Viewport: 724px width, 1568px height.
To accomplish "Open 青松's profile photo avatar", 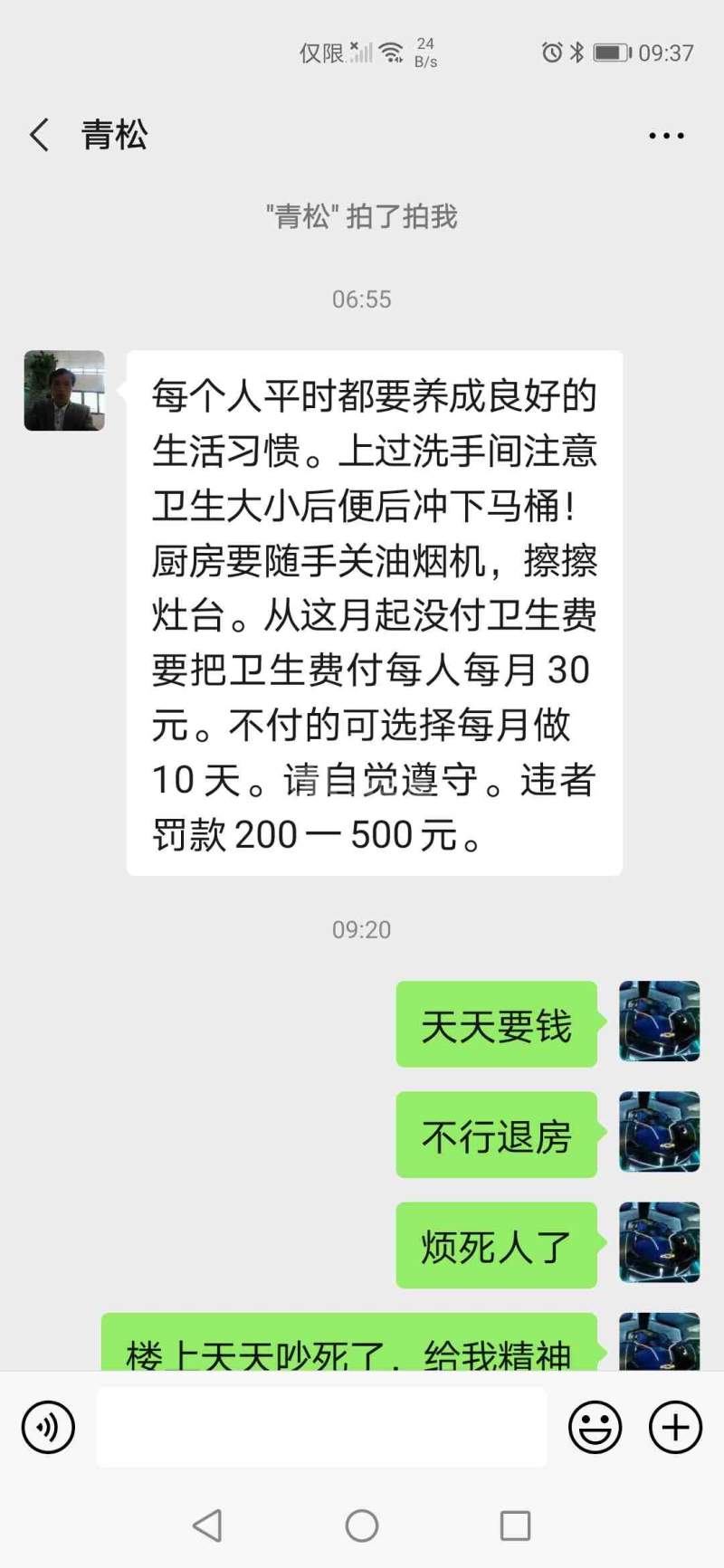I will click(x=64, y=390).
